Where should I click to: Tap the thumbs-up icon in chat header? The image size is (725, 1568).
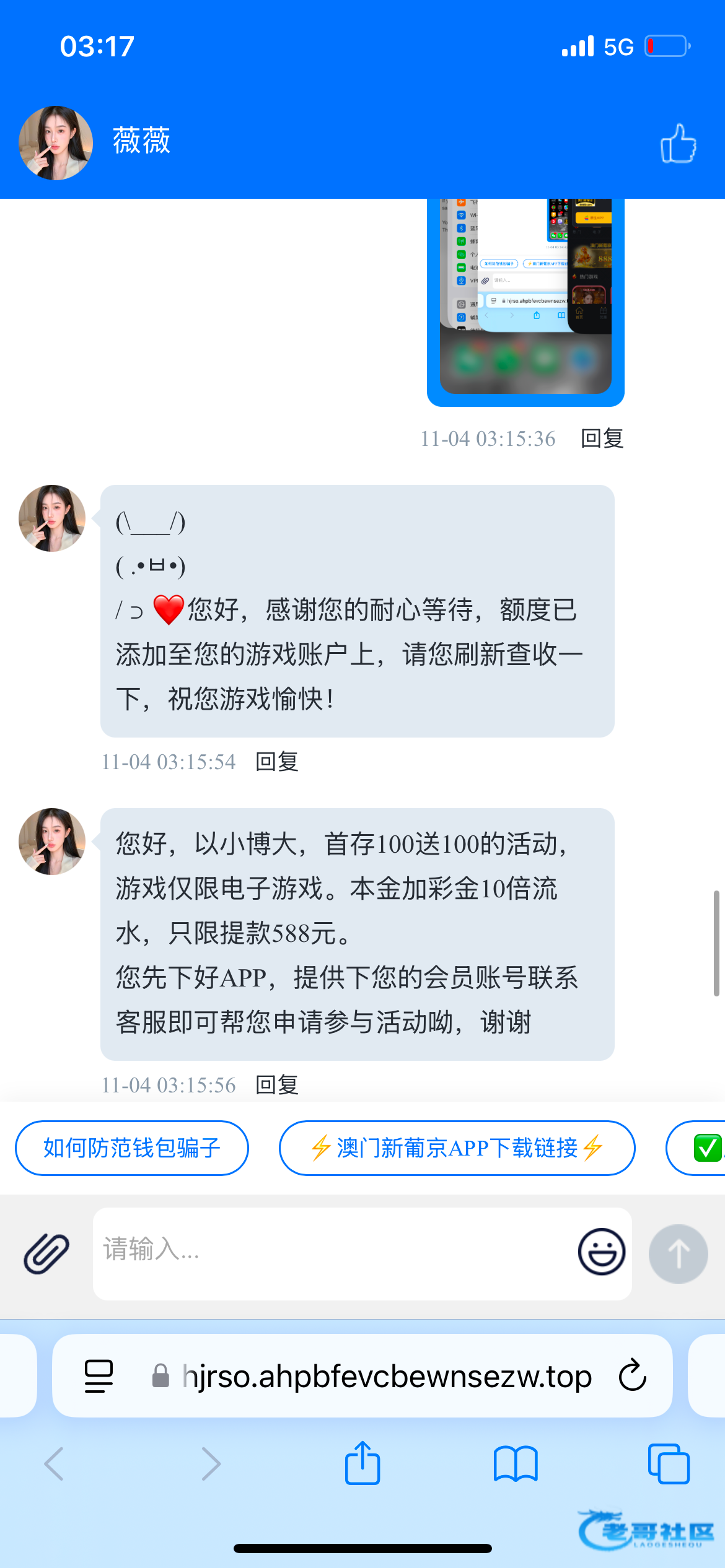pyautogui.click(x=678, y=143)
